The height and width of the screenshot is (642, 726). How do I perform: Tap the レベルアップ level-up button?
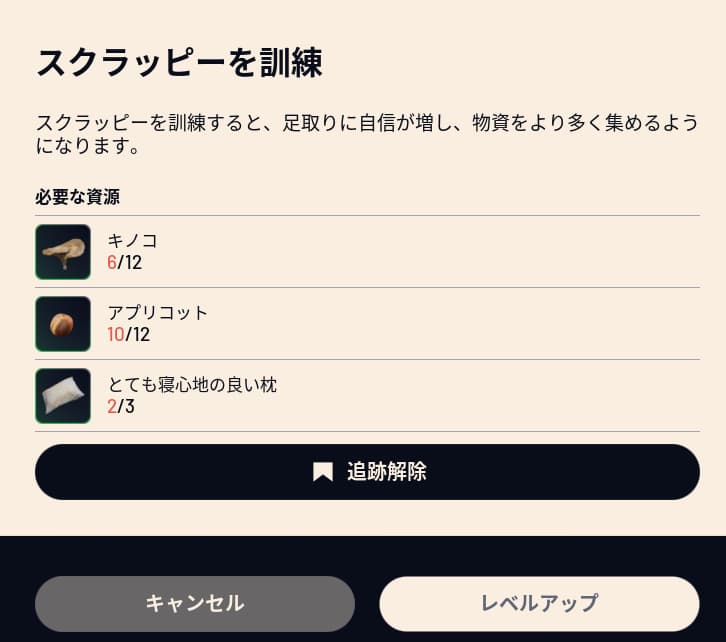(x=539, y=604)
